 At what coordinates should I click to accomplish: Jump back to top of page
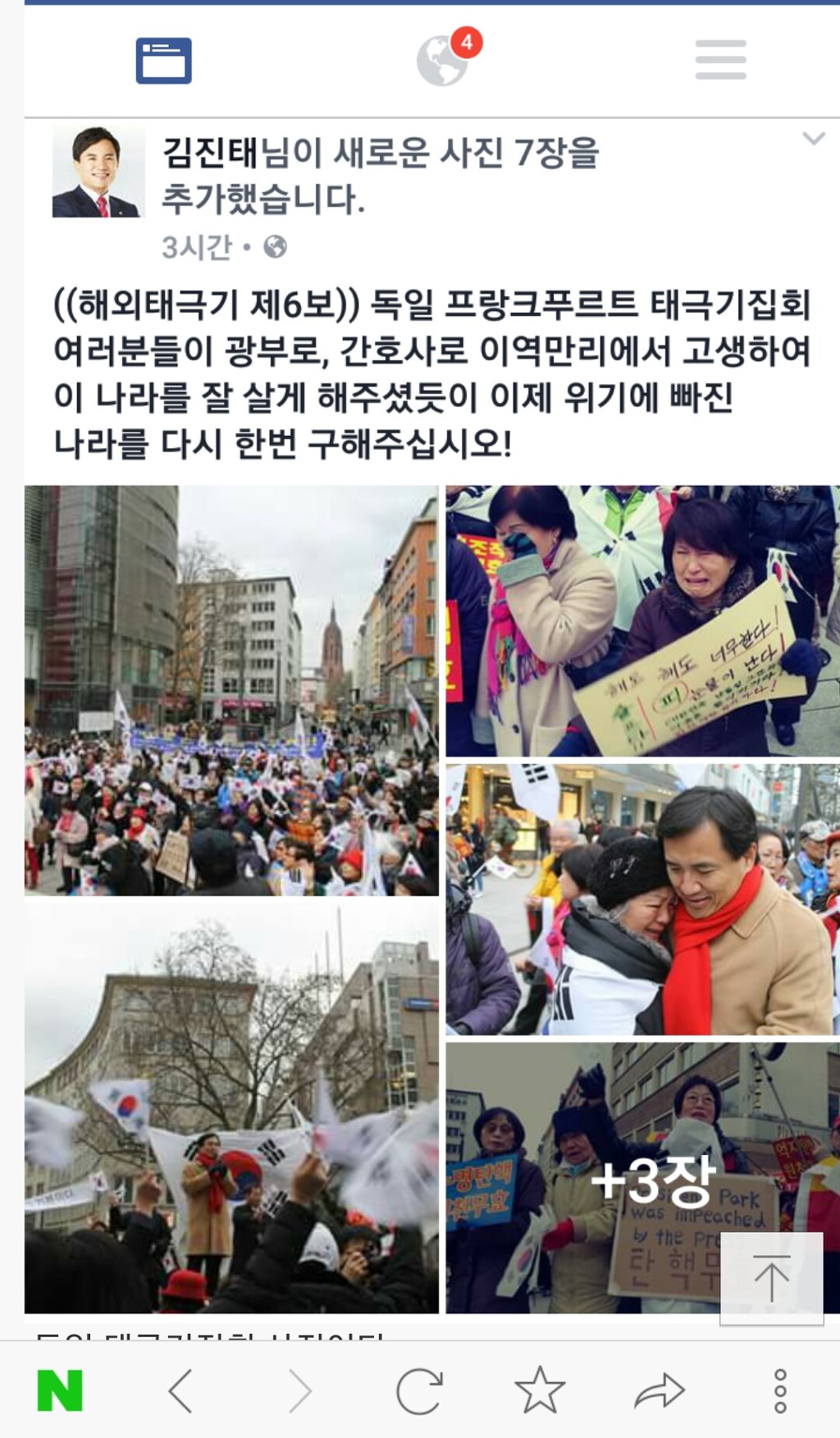(x=771, y=1278)
